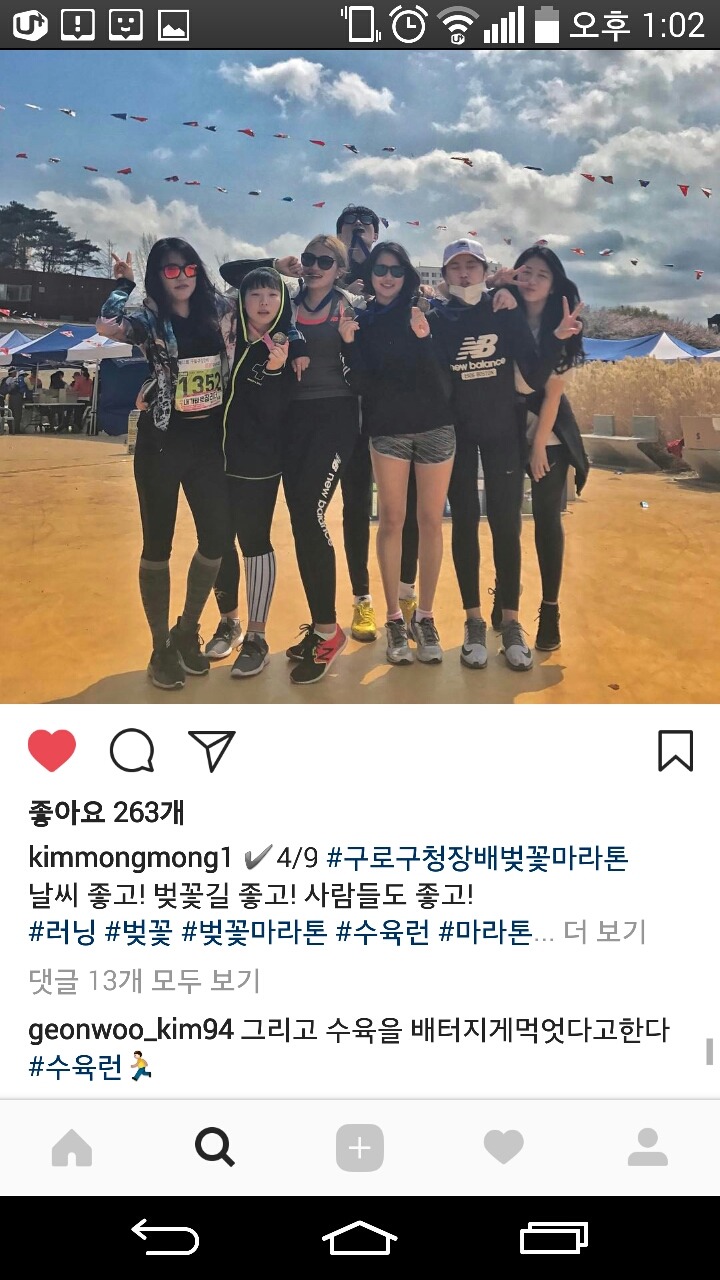The width and height of the screenshot is (720, 1280).
Task: View the 263 likes list
Action: pyautogui.click(x=106, y=812)
